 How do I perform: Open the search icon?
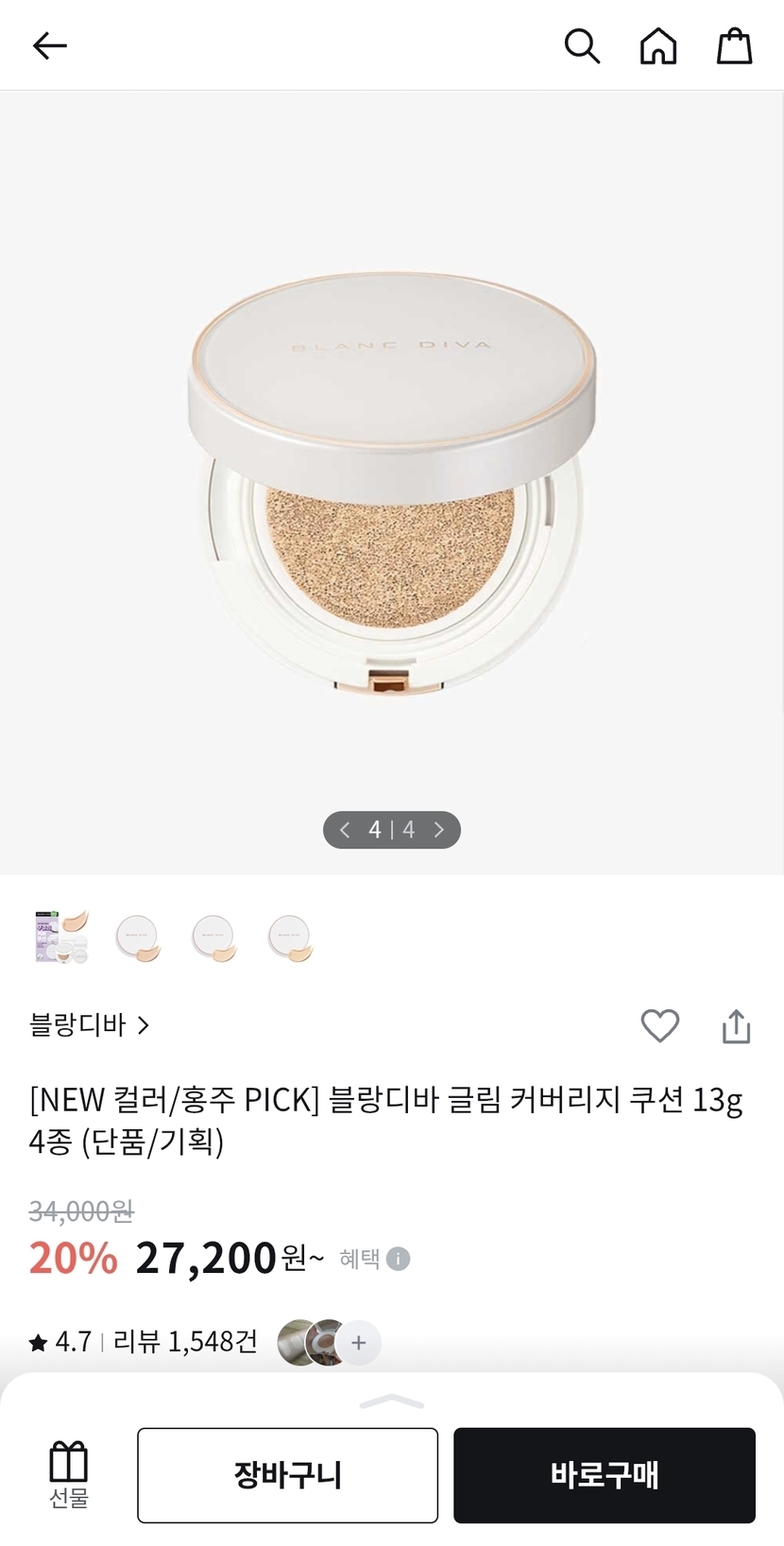point(582,45)
